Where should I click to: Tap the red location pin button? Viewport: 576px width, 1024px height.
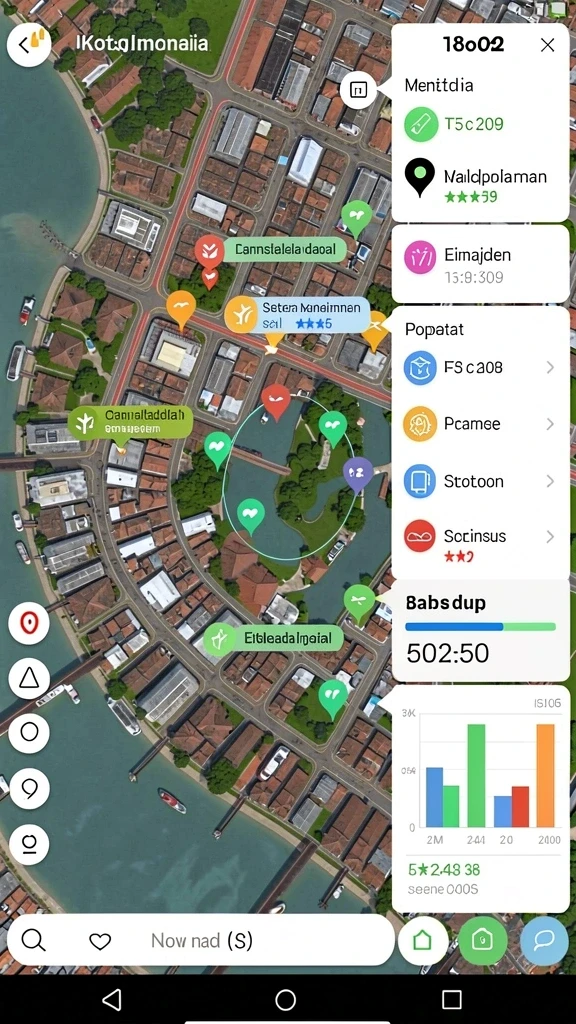(x=29, y=624)
